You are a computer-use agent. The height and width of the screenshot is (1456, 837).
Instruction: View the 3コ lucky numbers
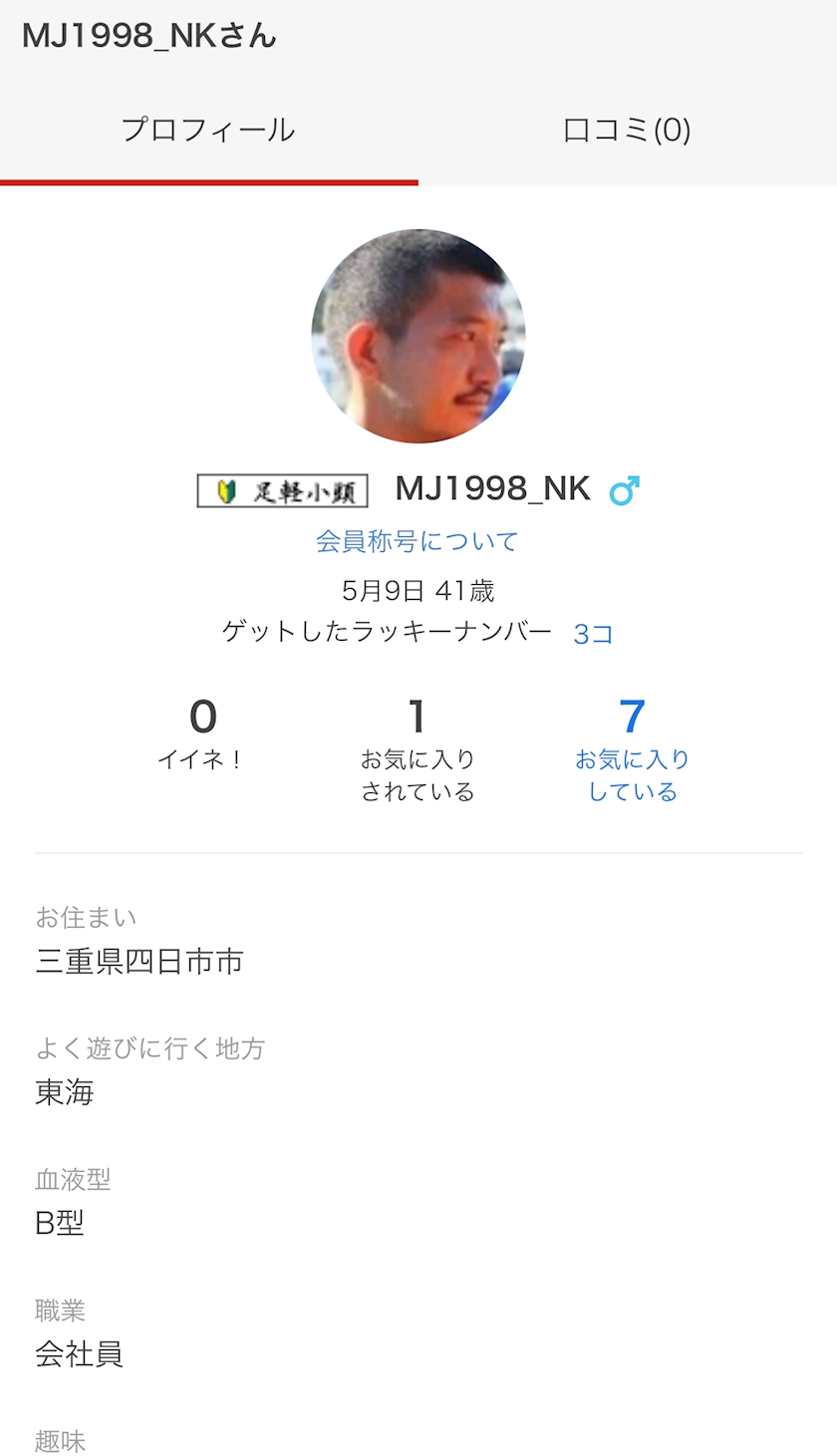click(593, 634)
